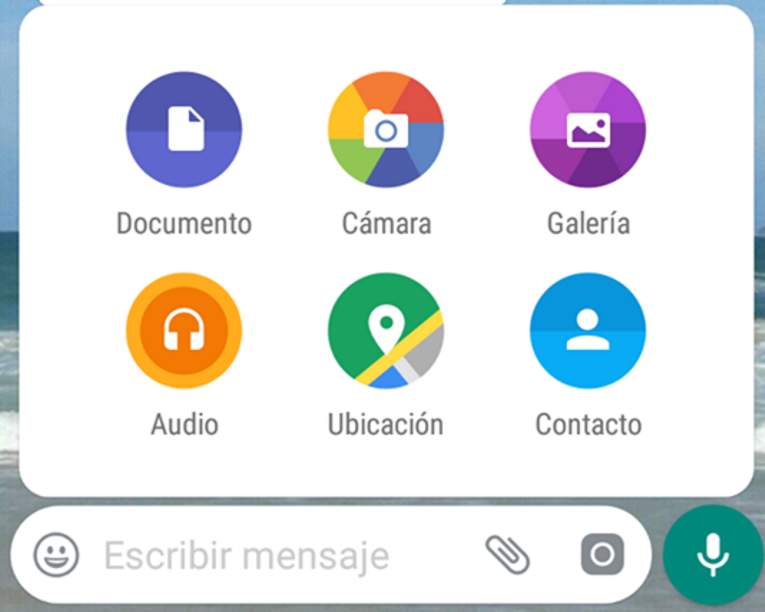The height and width of the screenshot is (612, 765).
Task: Share your Ubicación
Action: click(x=386, y=331)
